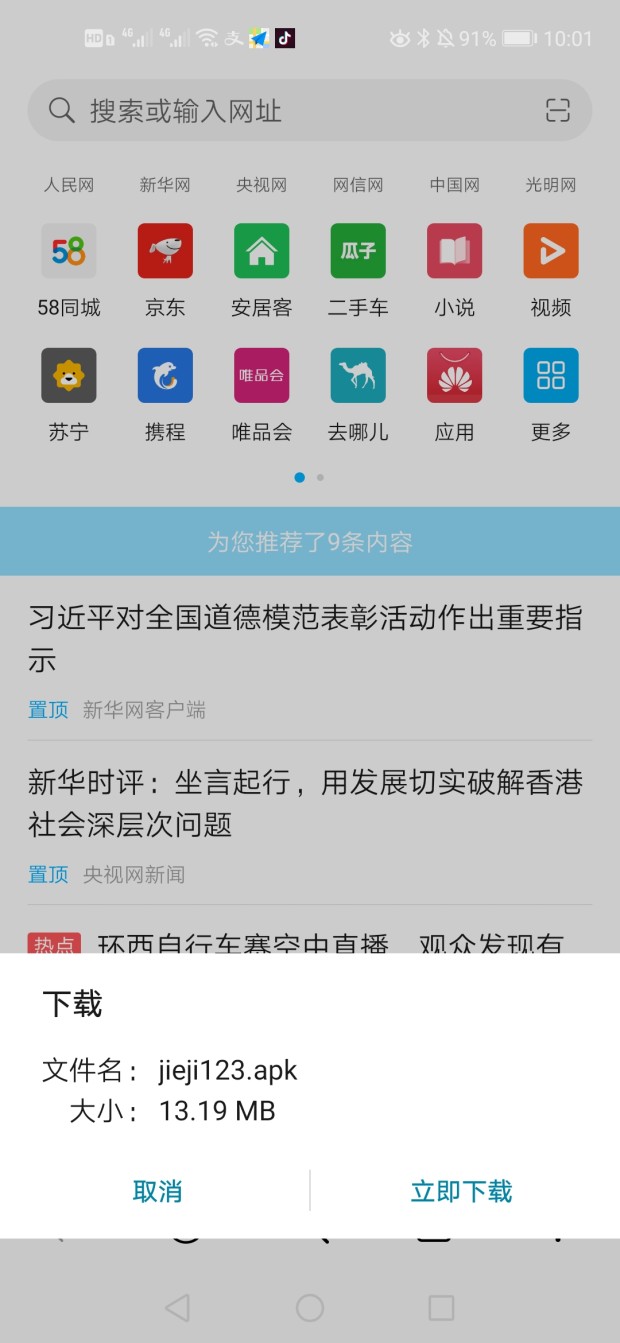The width and height of the screenshot is (620, 1343).
Task: Tap 立即下载 to download jieji123.apk
Action: (x=461, y=1191)
